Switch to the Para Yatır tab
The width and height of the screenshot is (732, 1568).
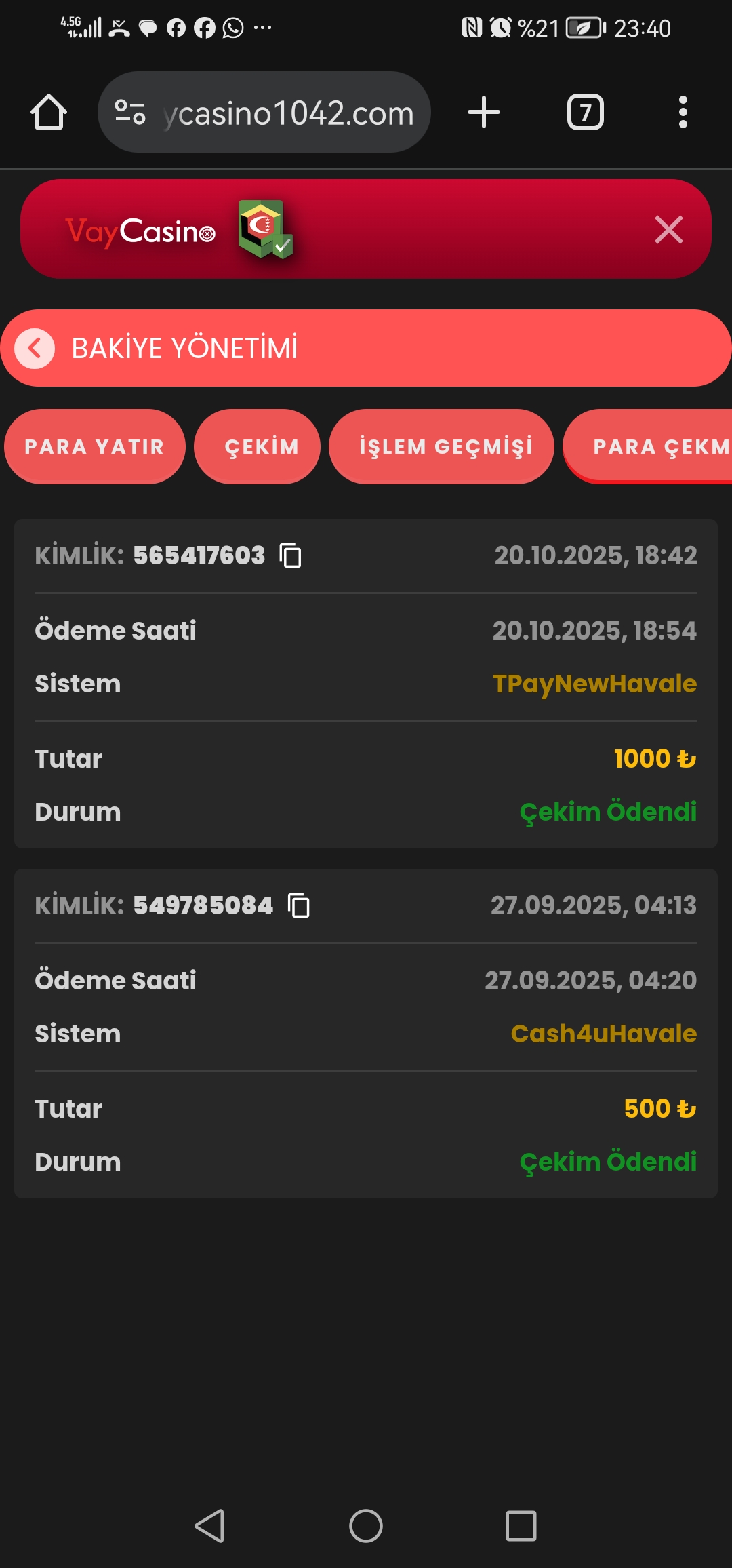point(95,446)
